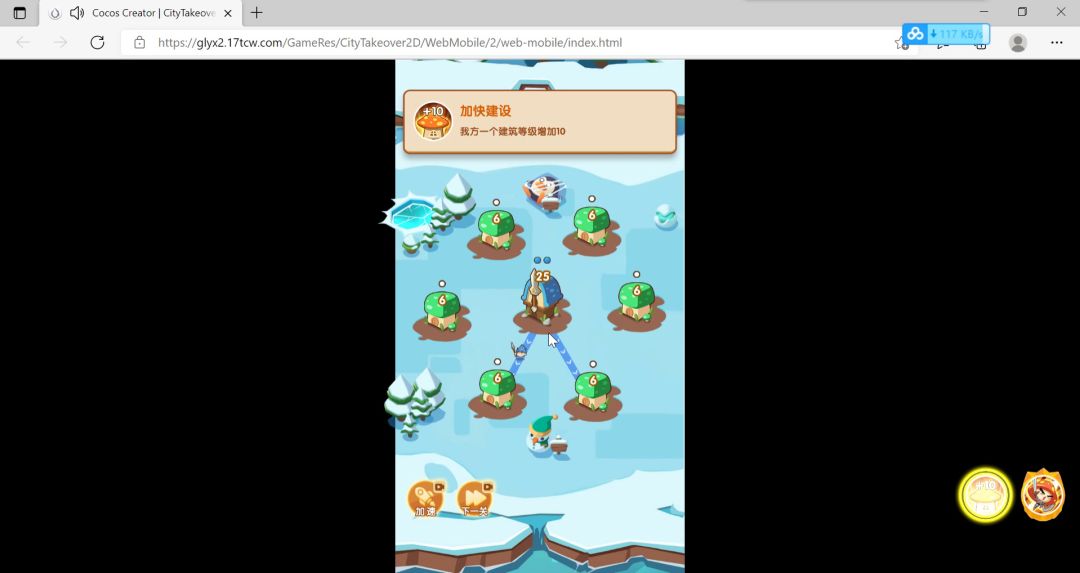Add this page to favorites star

[x=900, y=43]
